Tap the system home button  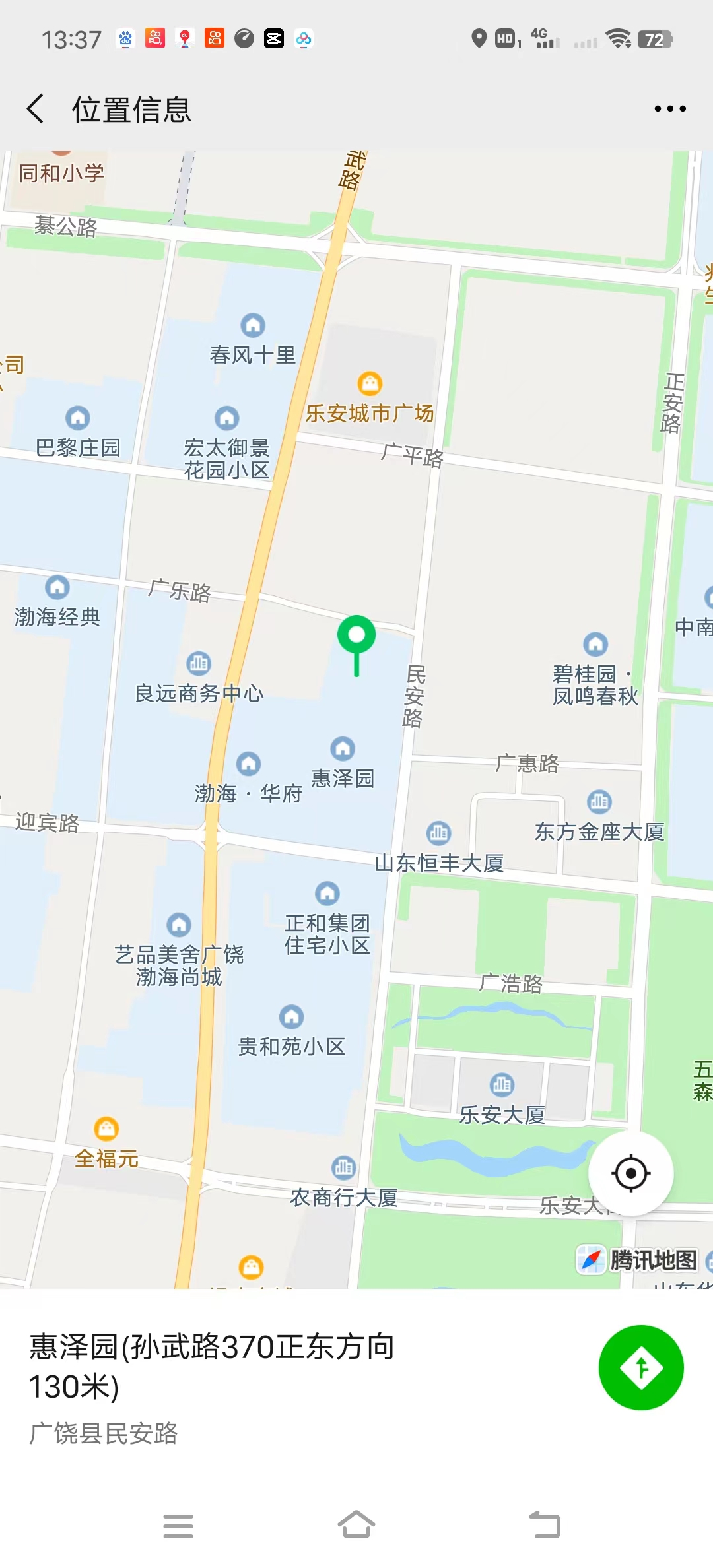[x=356, y=1524]
